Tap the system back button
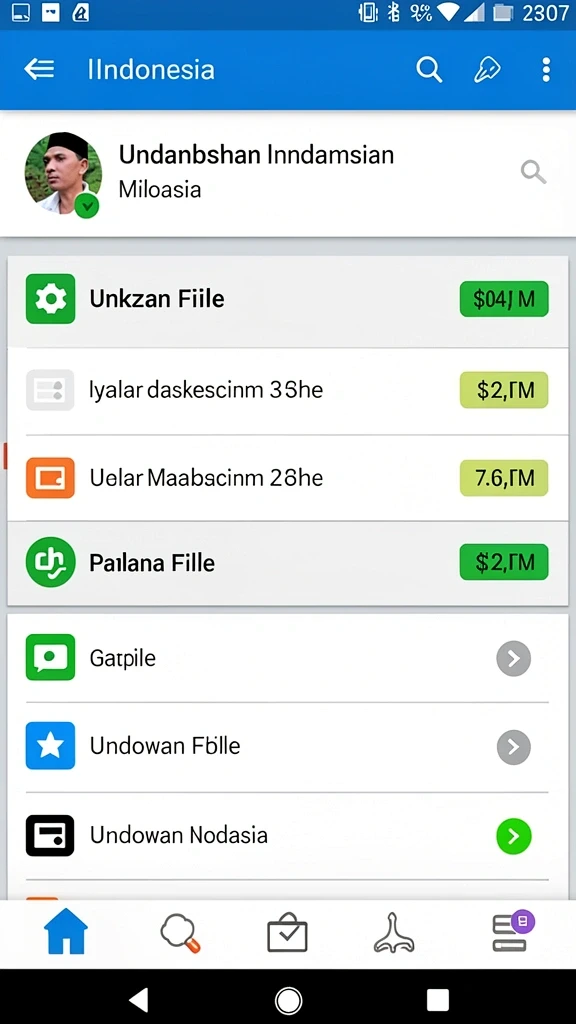 pos(138,999)
